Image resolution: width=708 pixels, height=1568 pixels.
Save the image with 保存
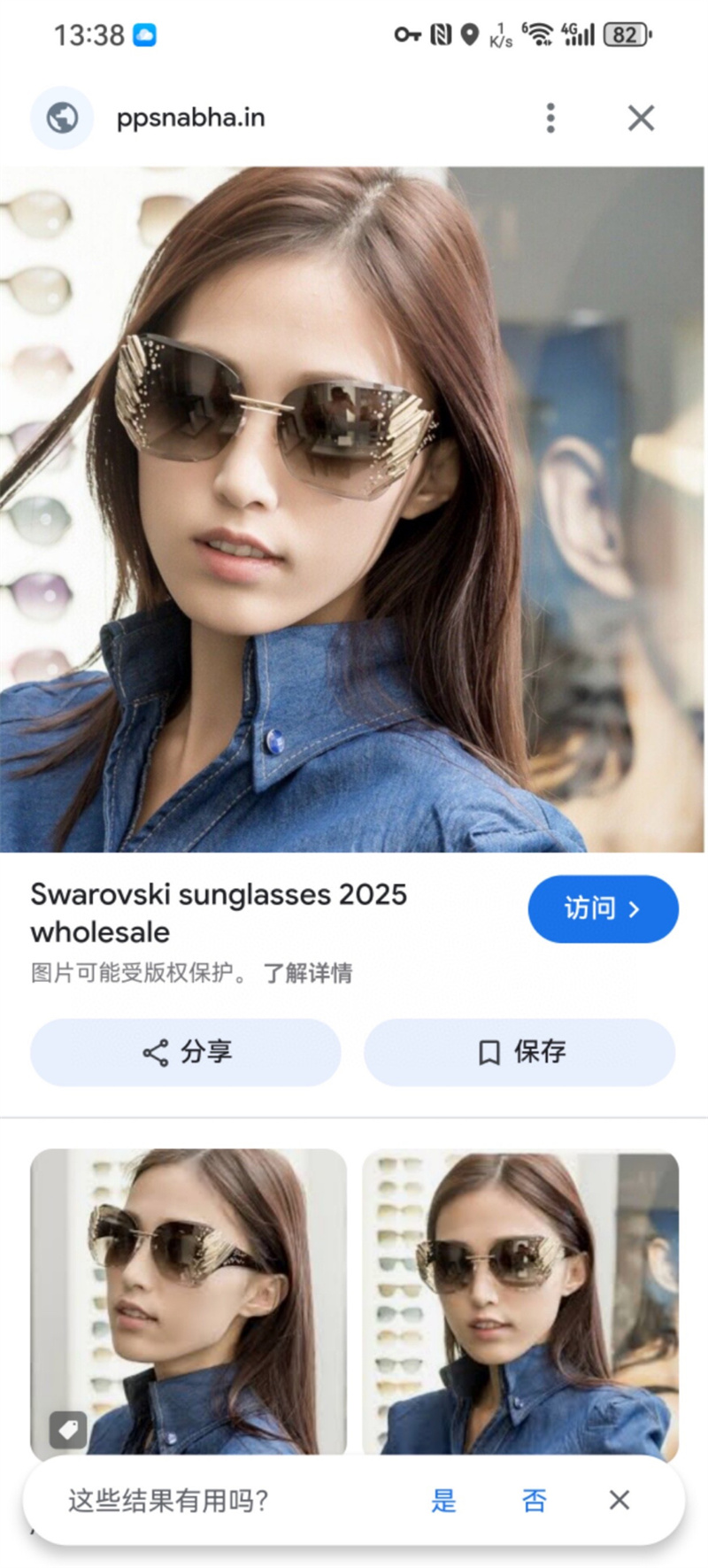click(519, 1052)
